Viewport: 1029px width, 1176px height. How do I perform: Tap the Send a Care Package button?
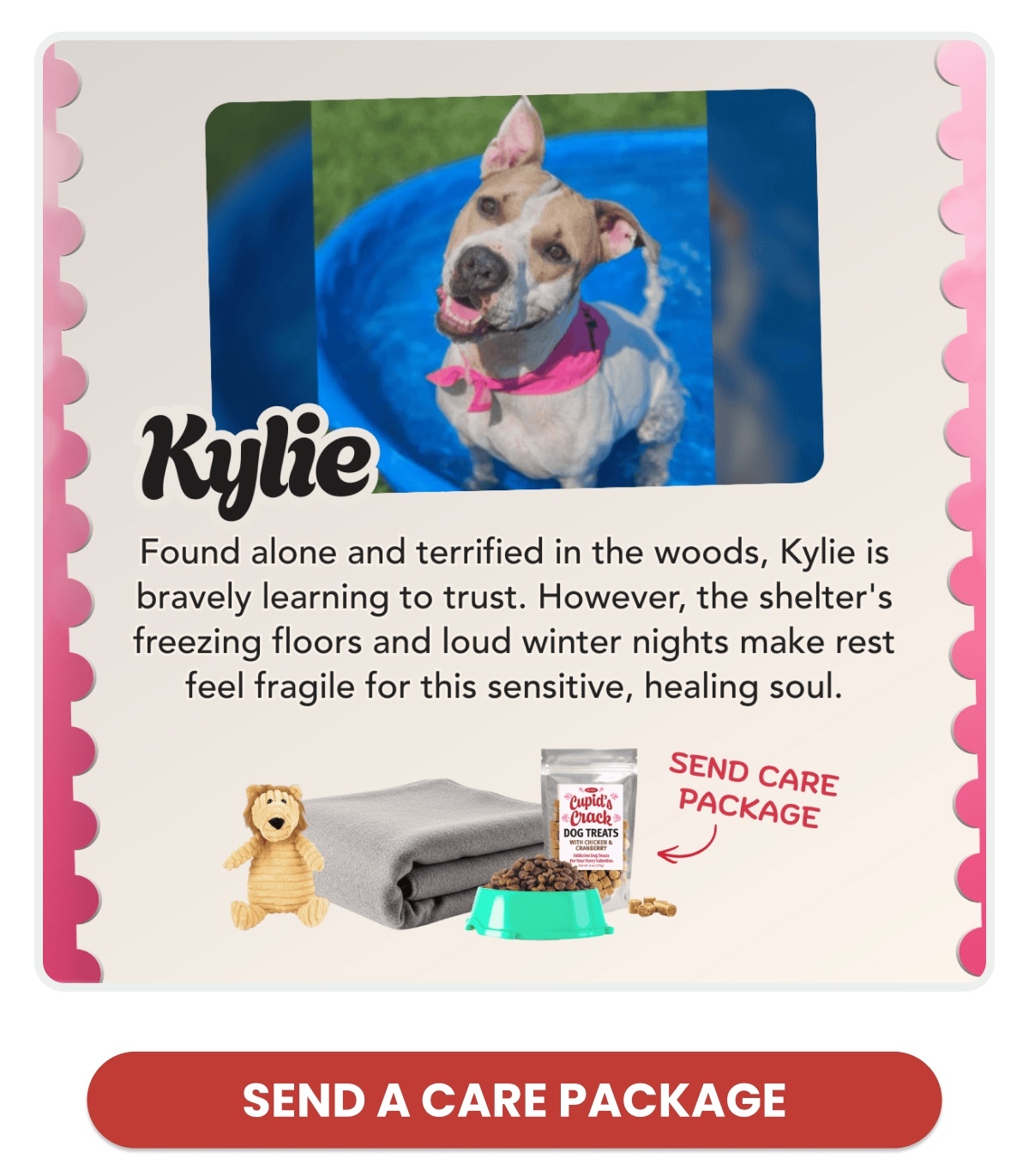point(514,1100)
